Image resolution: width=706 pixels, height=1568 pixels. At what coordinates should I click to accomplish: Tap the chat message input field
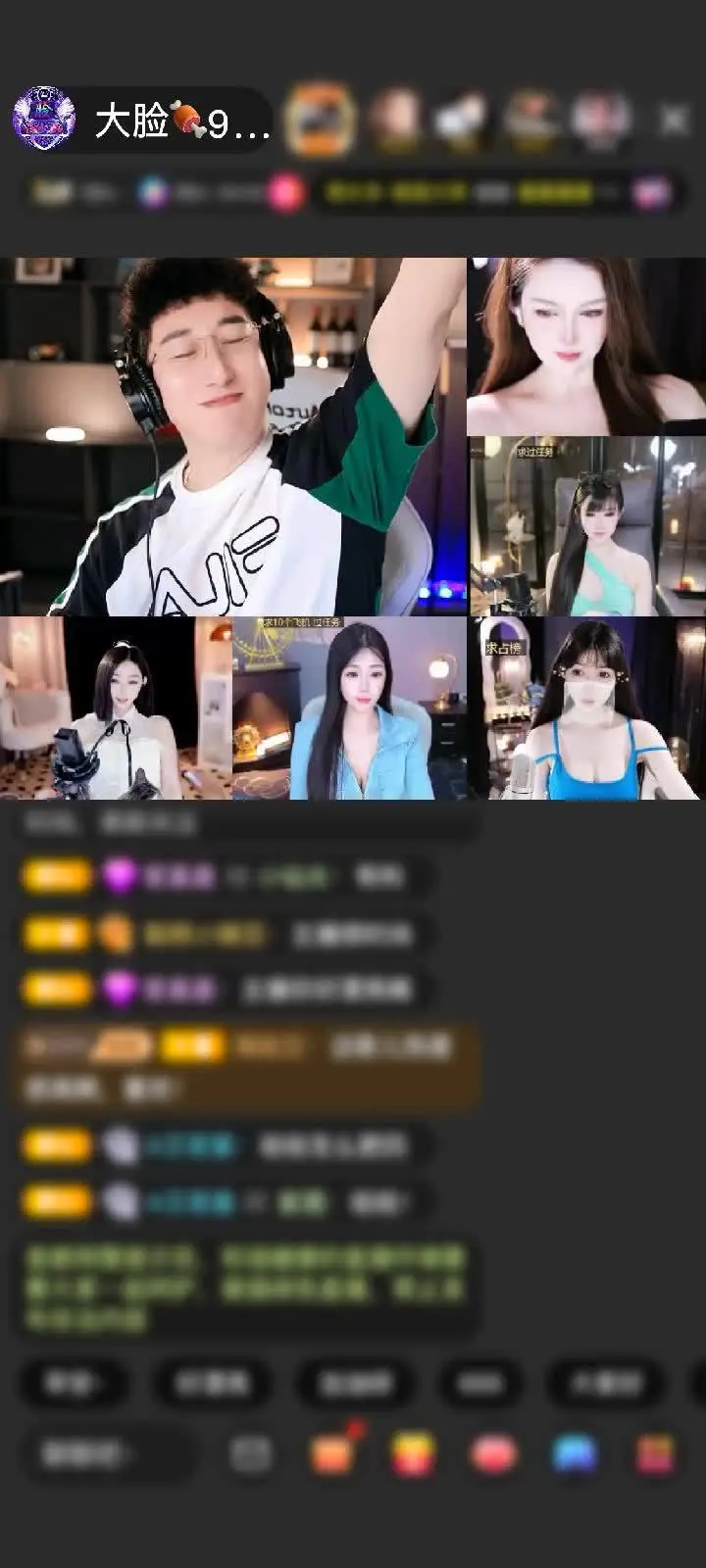(105, 1454)
